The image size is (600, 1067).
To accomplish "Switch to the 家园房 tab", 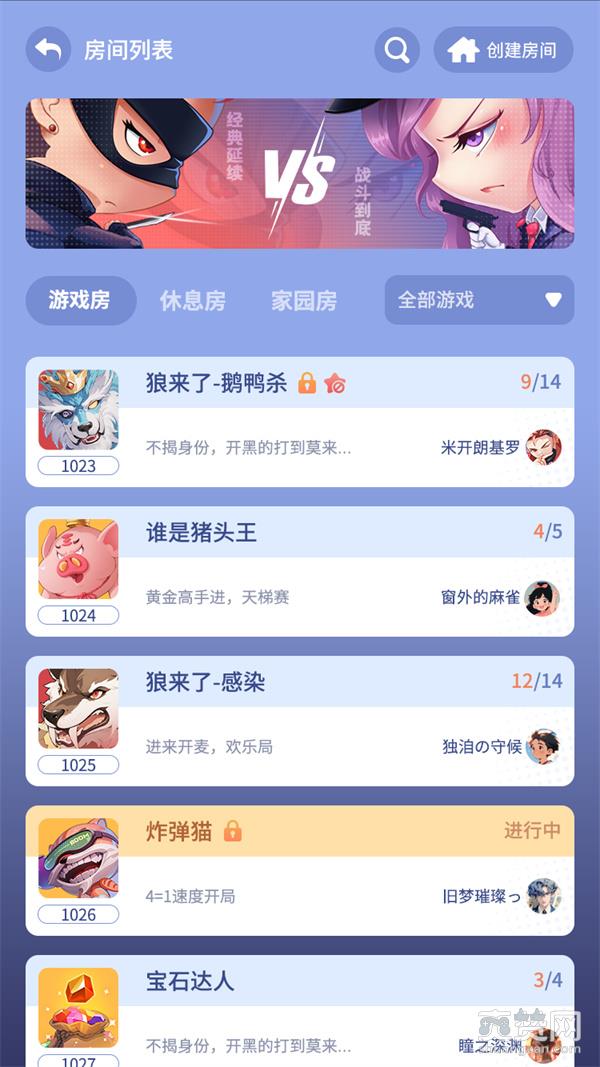I will [304, 300].
